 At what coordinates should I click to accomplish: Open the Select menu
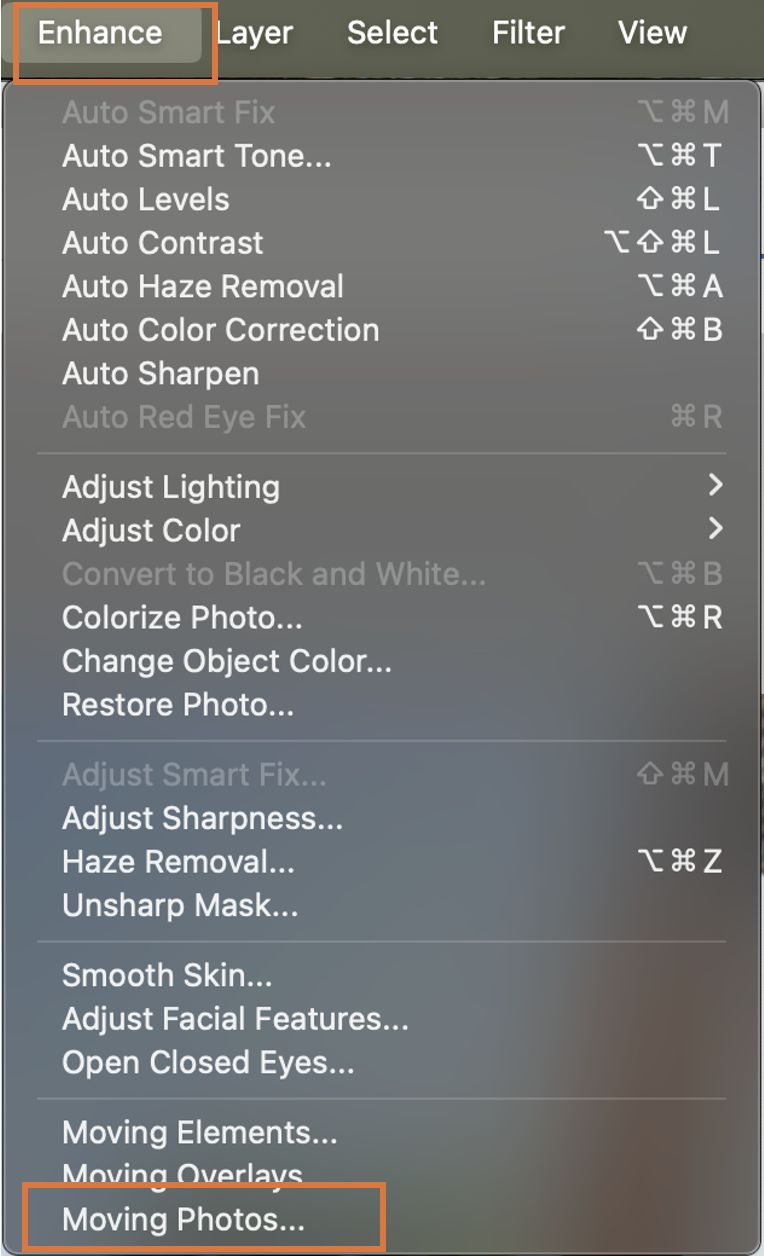392,33
